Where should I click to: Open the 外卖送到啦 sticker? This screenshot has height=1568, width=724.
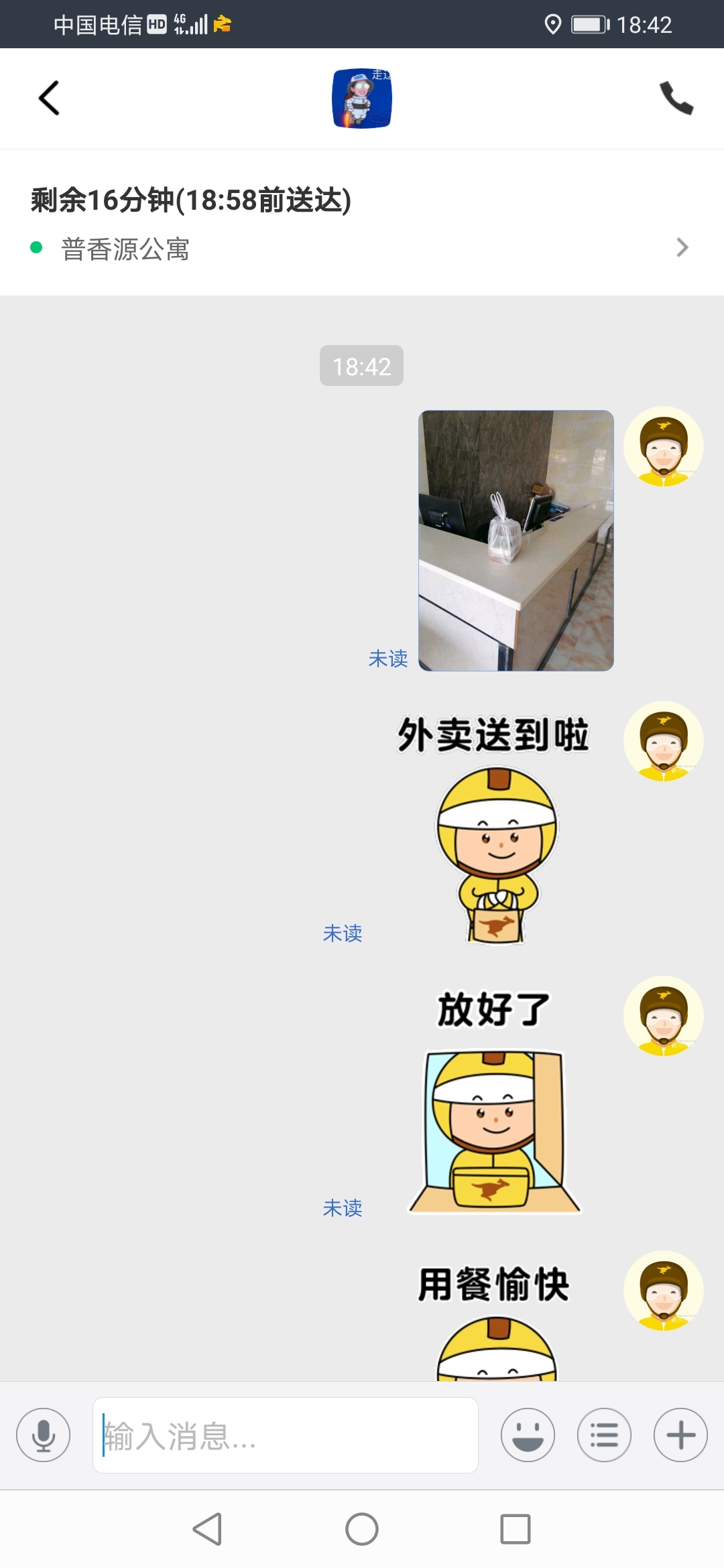[x=495, y=831]
